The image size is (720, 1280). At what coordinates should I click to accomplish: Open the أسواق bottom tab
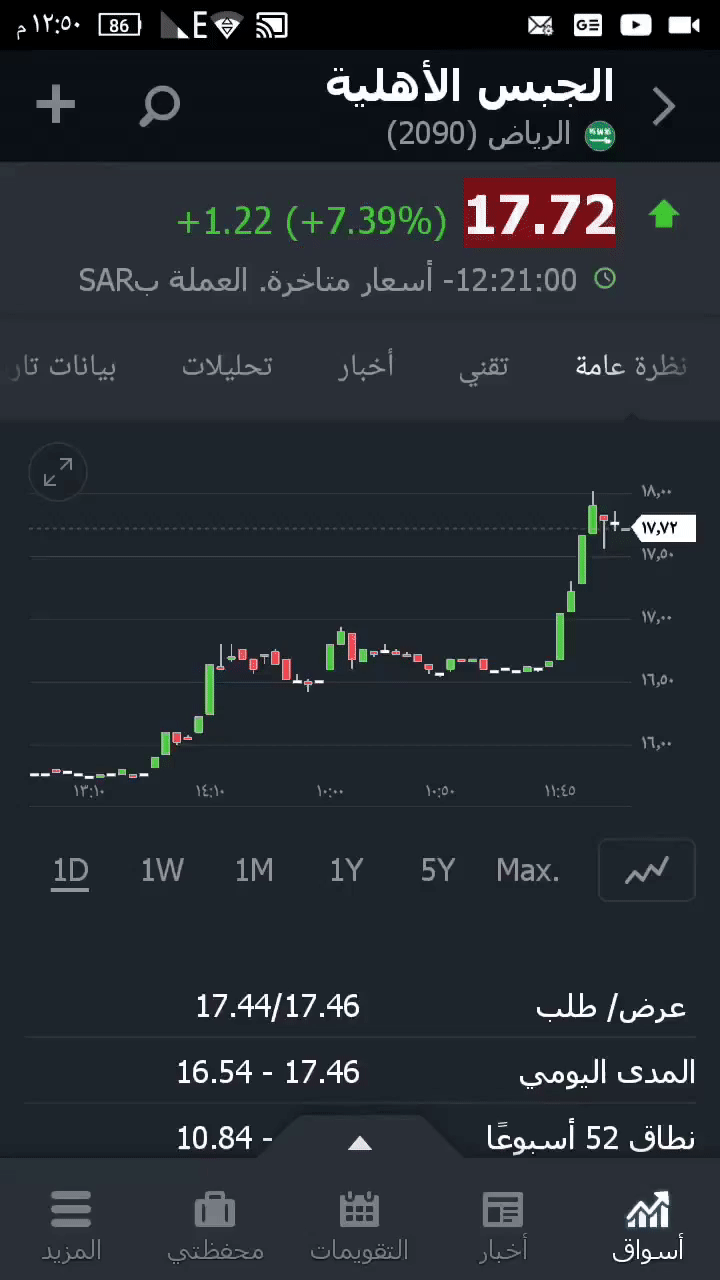click(x=648, y=1225)
